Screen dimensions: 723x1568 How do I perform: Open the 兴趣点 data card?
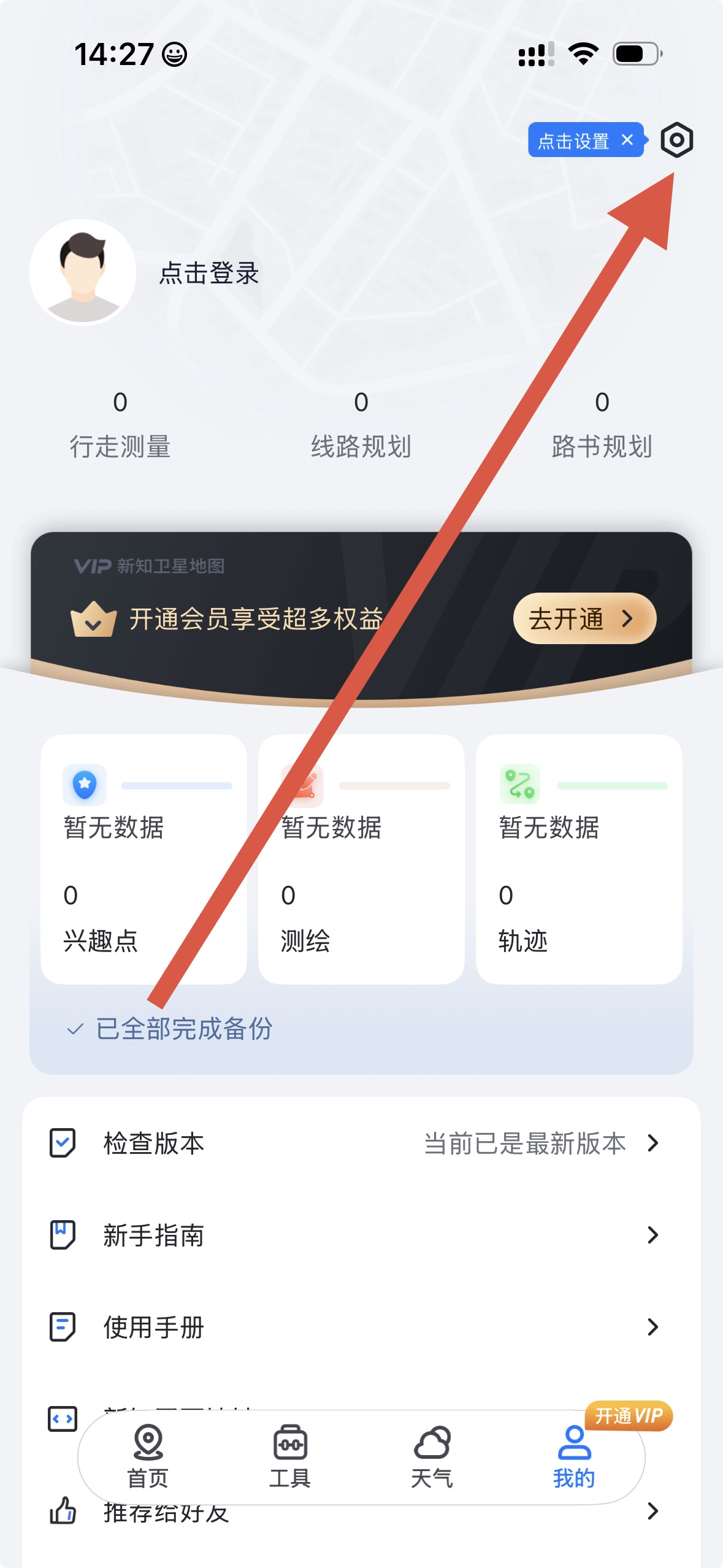(143, 859)
